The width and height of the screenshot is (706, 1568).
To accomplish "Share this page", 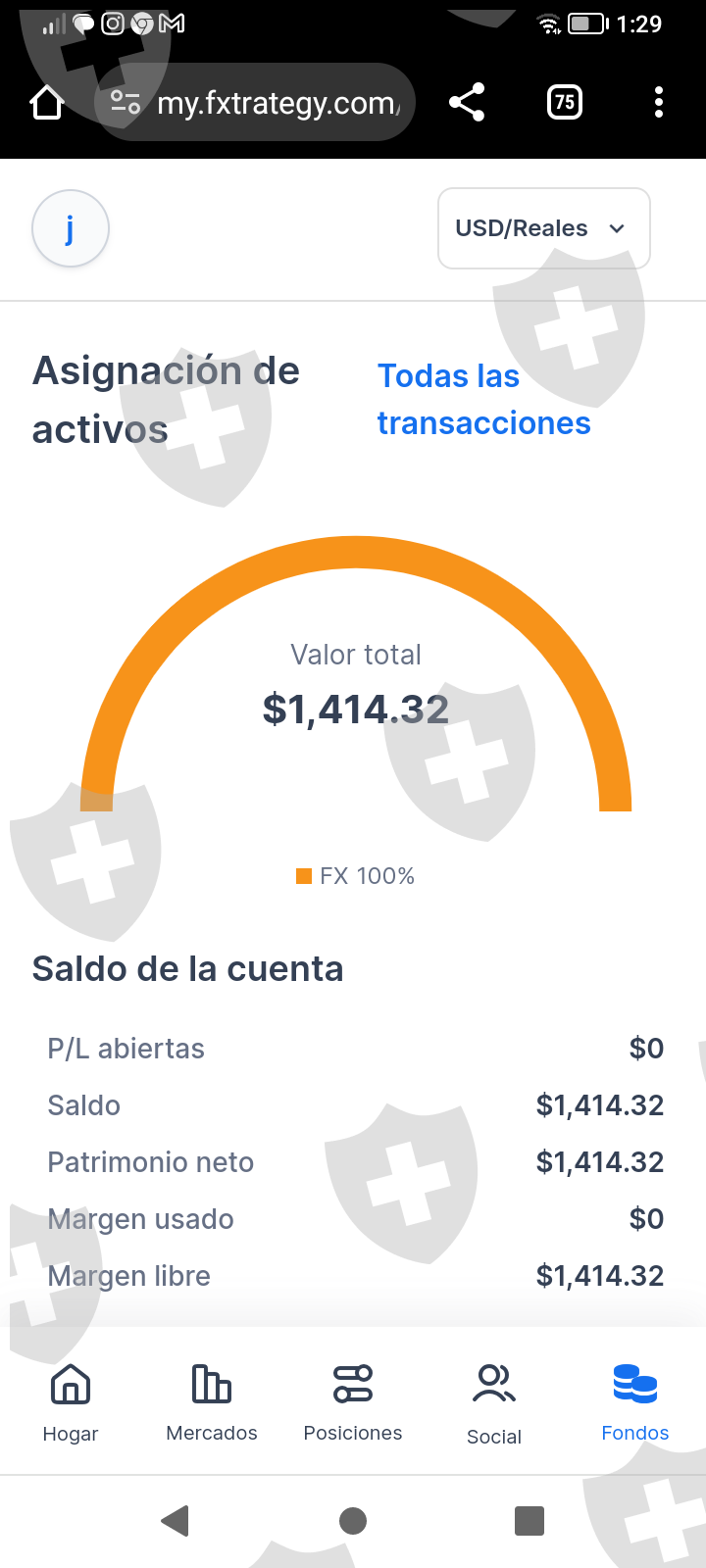I will (x=467, y=102).
